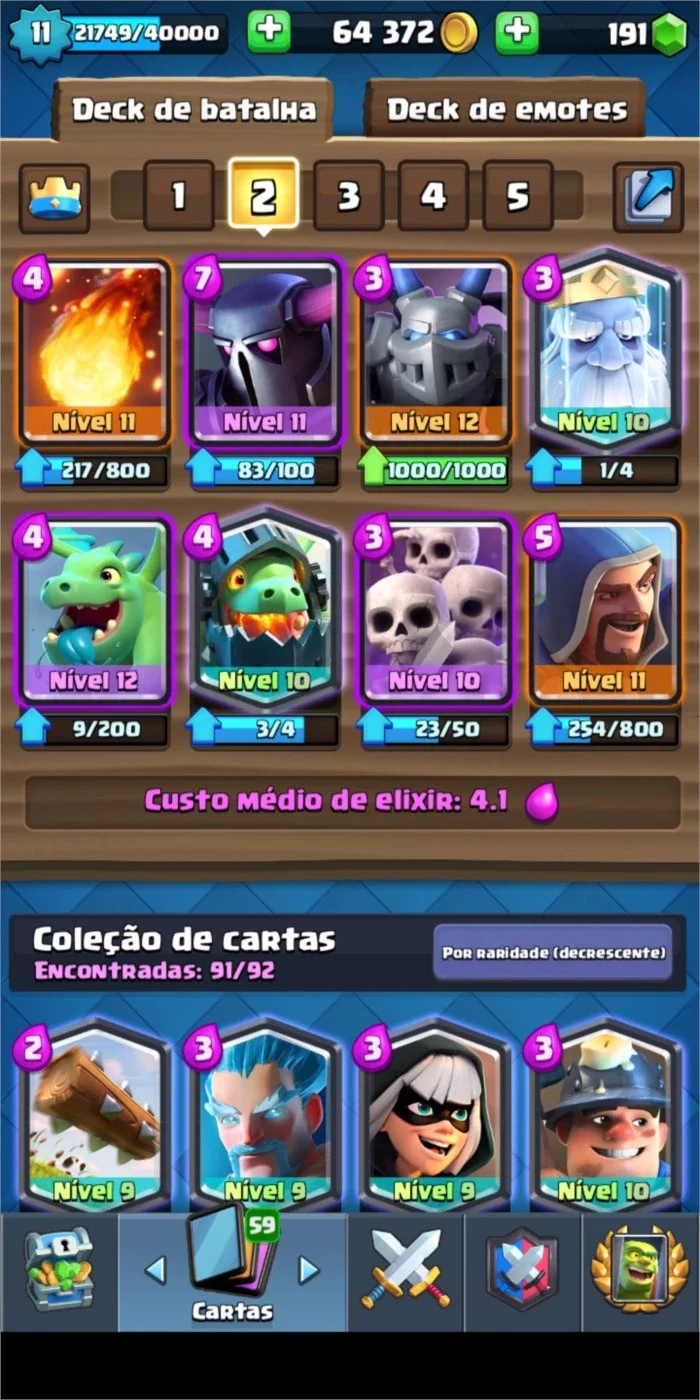The height and width of the screenshot is (1400, 700).
Task: Select the Mega Minion card ready to upgrade
Action: [434, 352]
